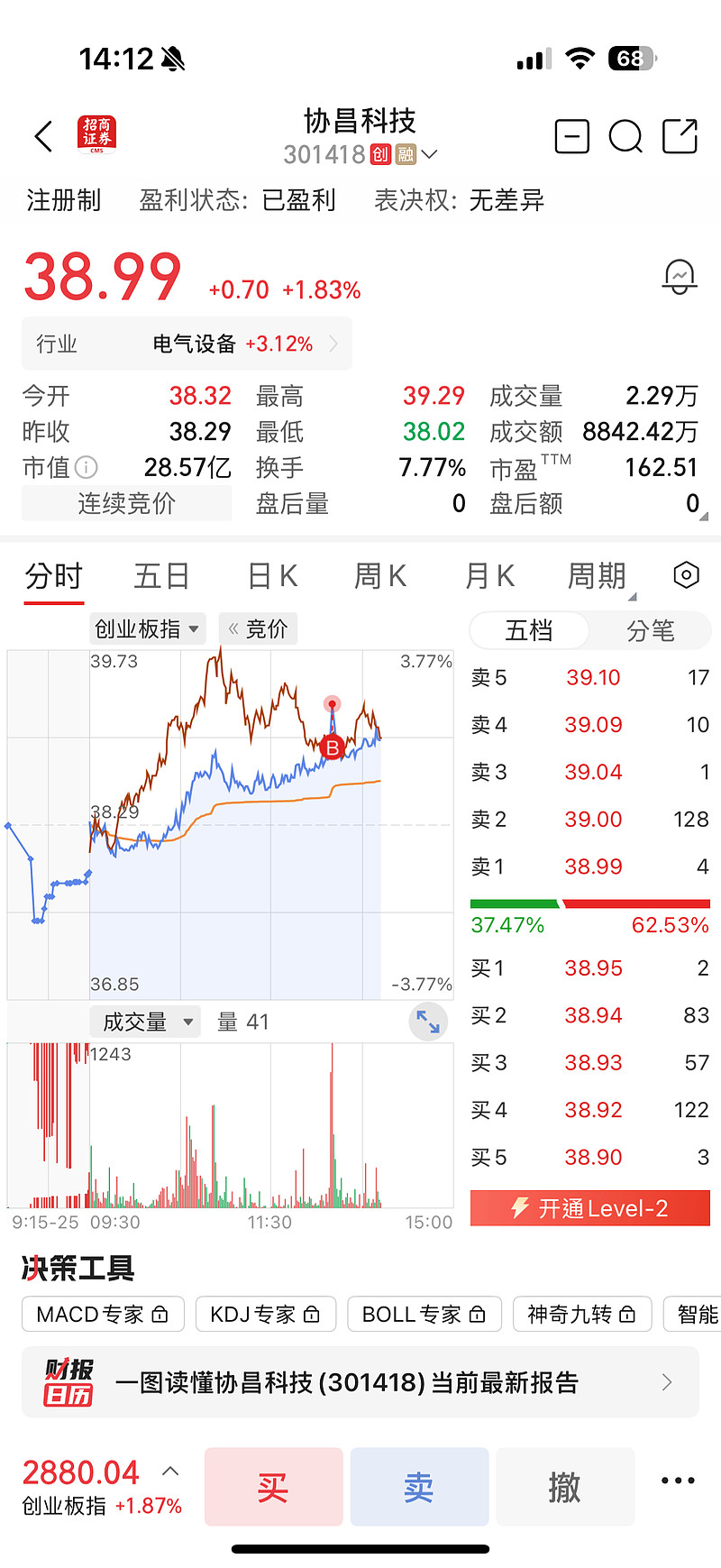Go back using the top-left arrow
This screenshot has width=721, height=1568.
click(x=43, y=137)
